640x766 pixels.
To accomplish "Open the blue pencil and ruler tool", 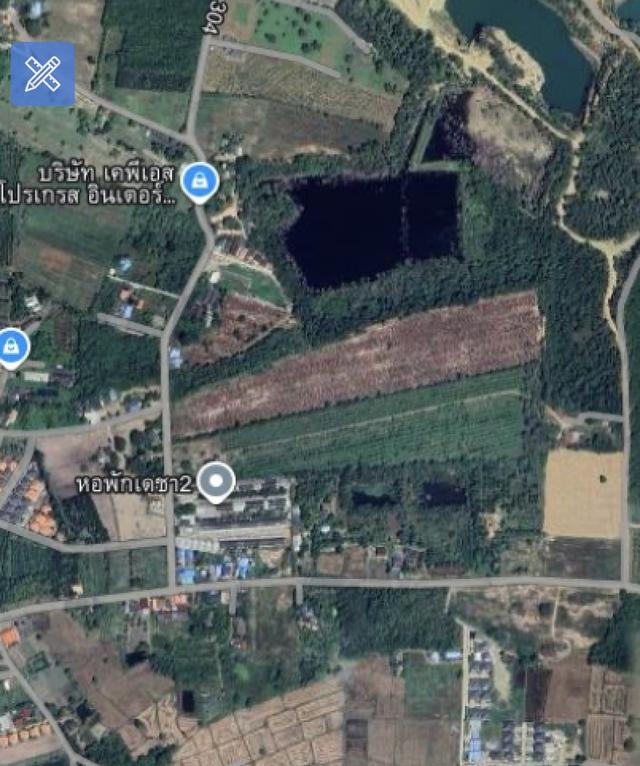I will 42,74.
